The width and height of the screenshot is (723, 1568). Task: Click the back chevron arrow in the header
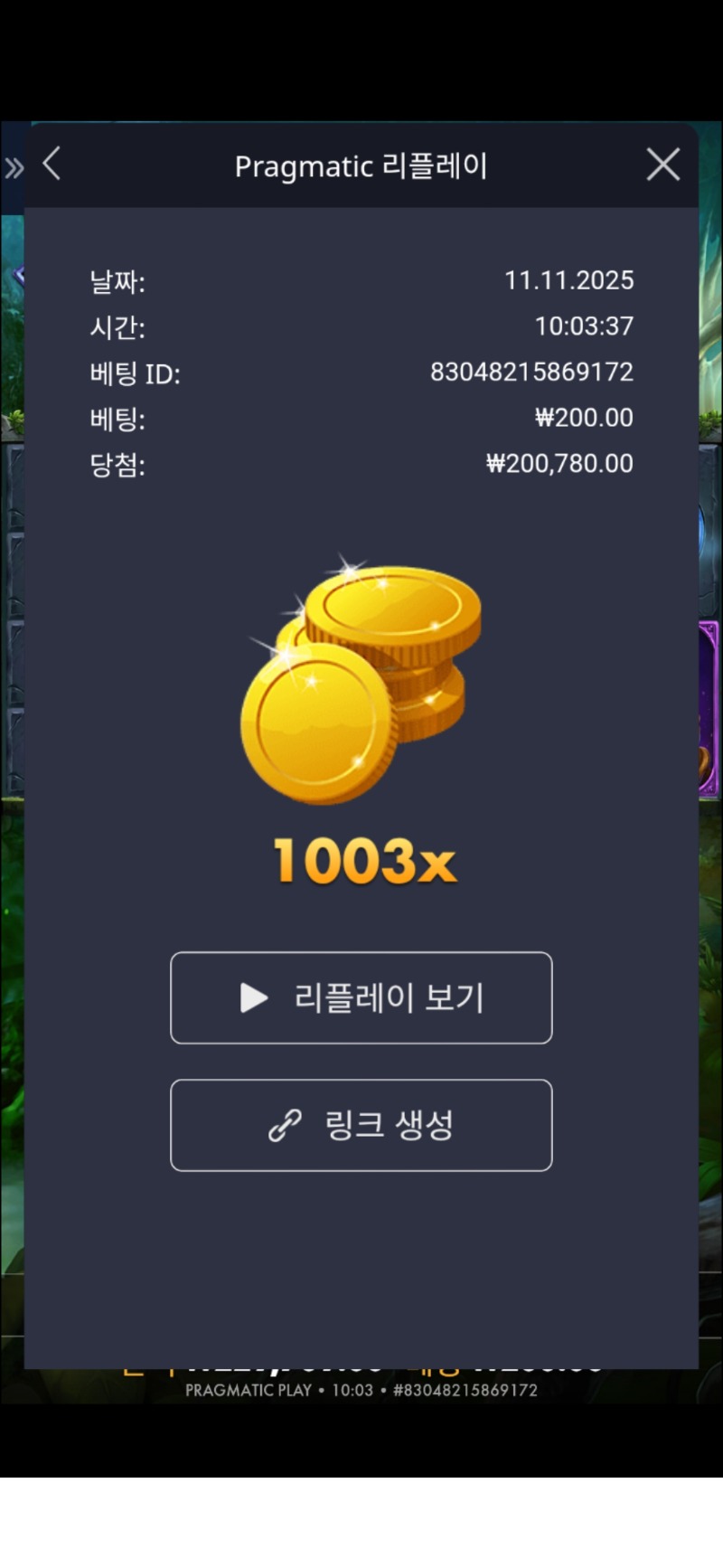[x=52, y=165]
